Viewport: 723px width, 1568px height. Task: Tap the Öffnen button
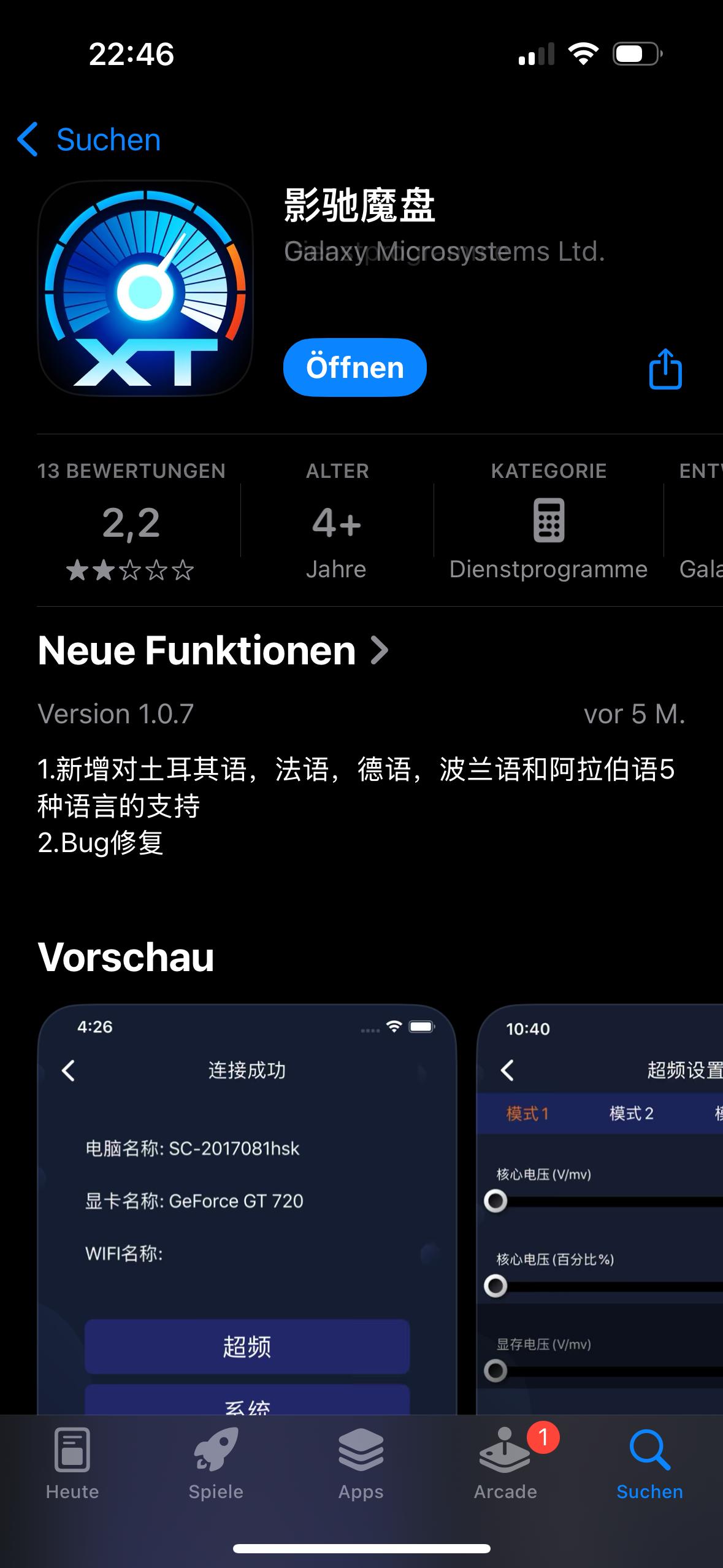354,367
